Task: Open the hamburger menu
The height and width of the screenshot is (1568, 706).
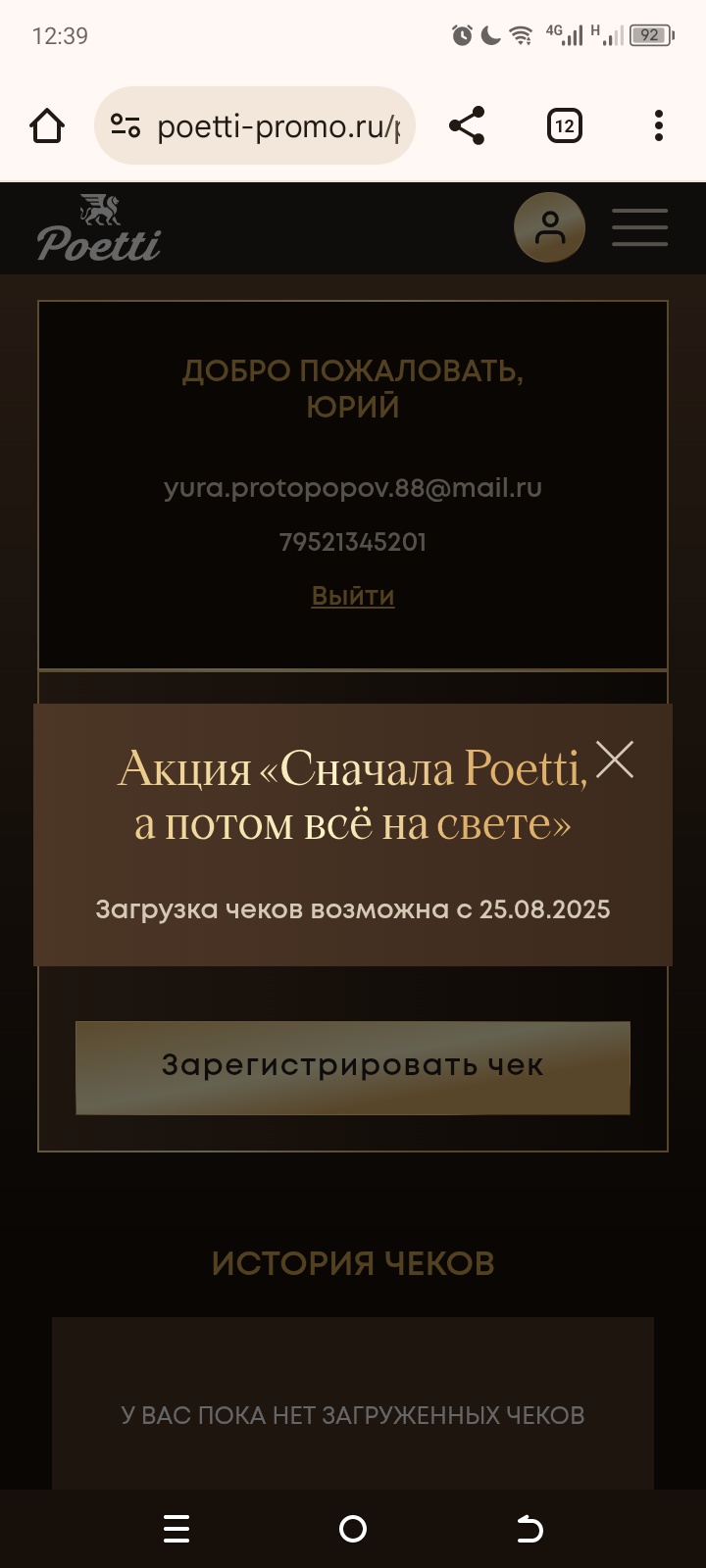Action: click(x=639, y=227)
